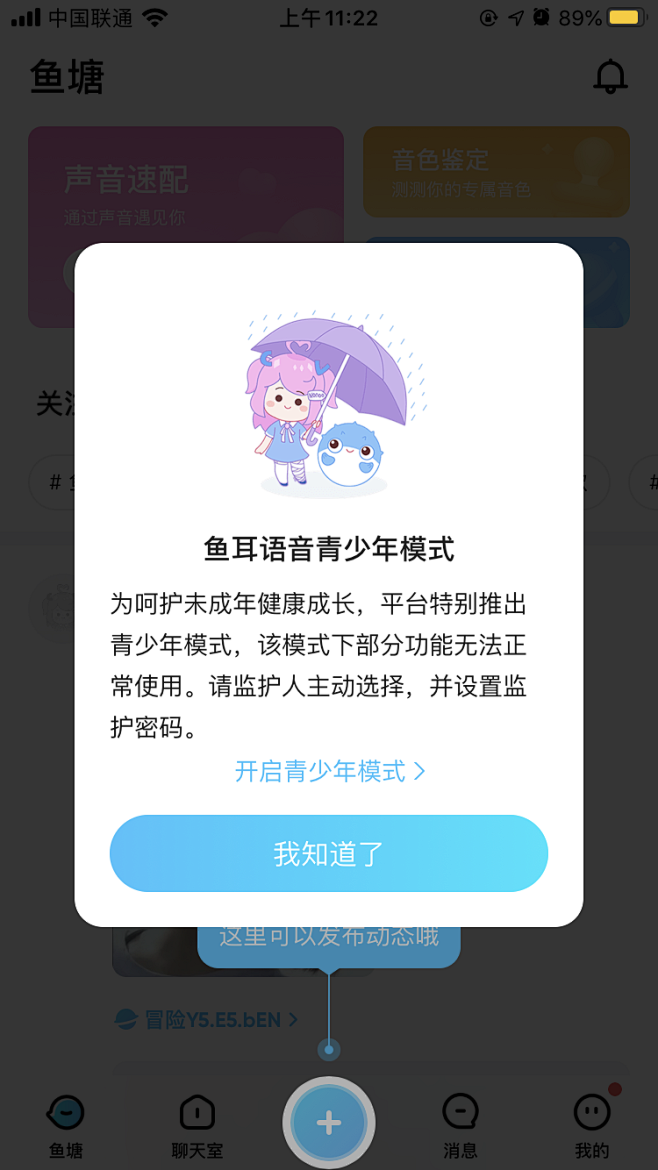
Task: Switch to the 我的 tab
Action: pyautogui.click(x=592, y=1126)
